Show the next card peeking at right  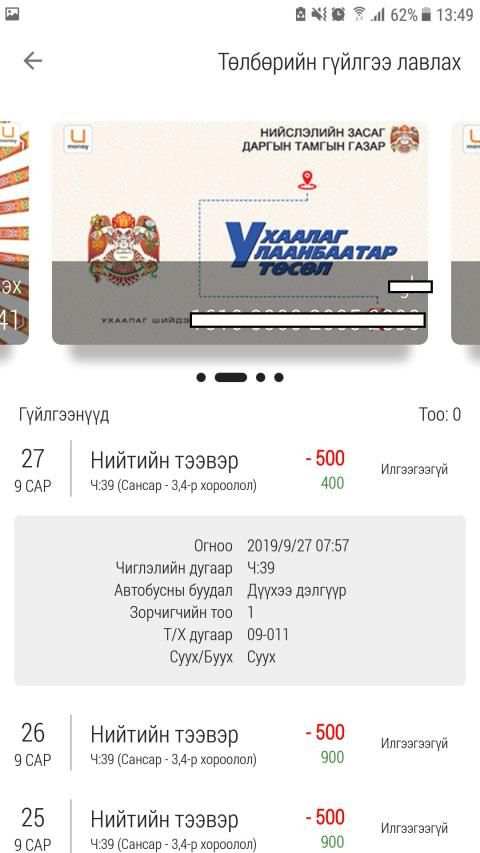click(x=466, y=233)
